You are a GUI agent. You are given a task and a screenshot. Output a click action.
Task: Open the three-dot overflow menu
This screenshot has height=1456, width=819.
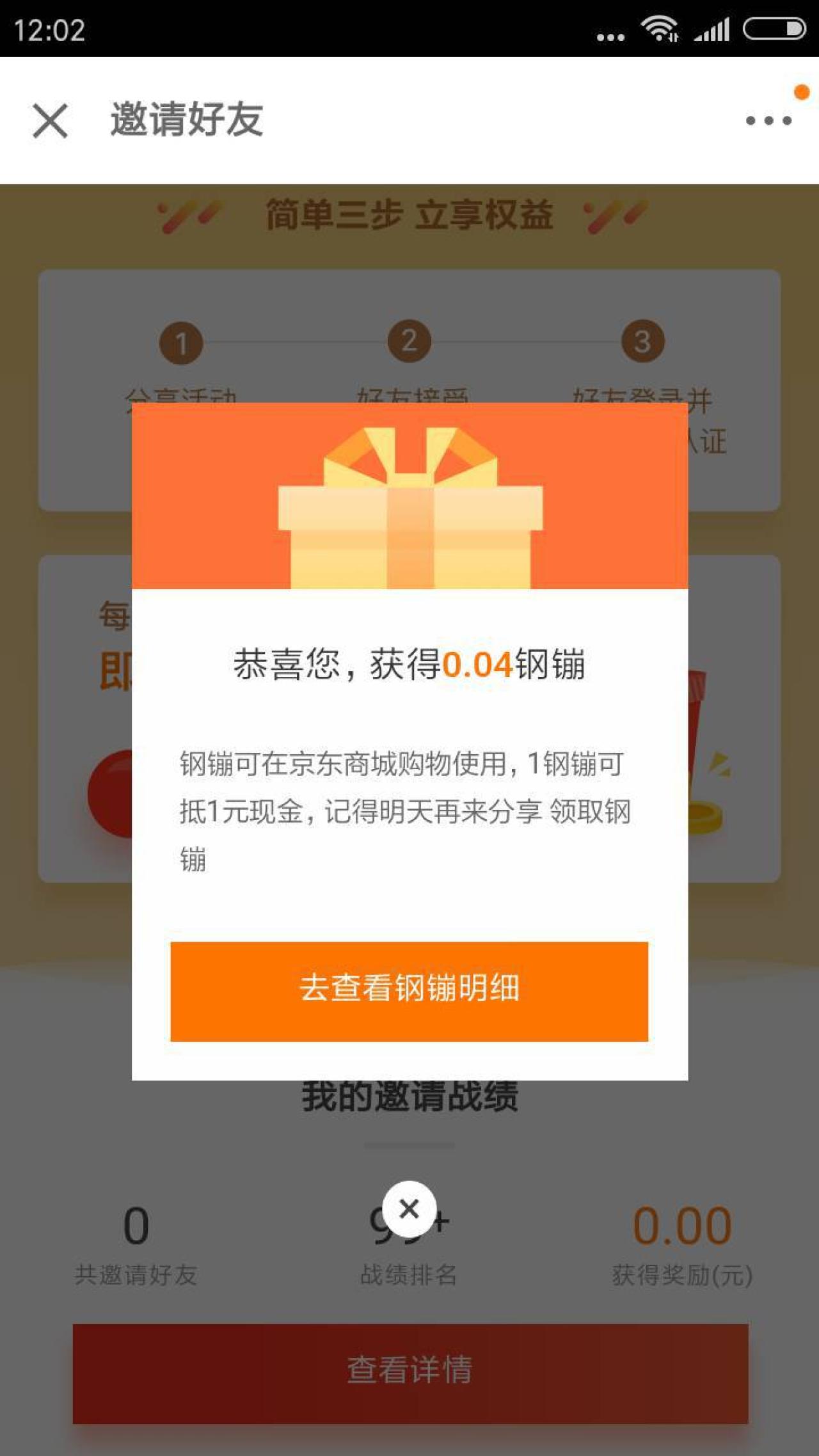click(768, 120)
